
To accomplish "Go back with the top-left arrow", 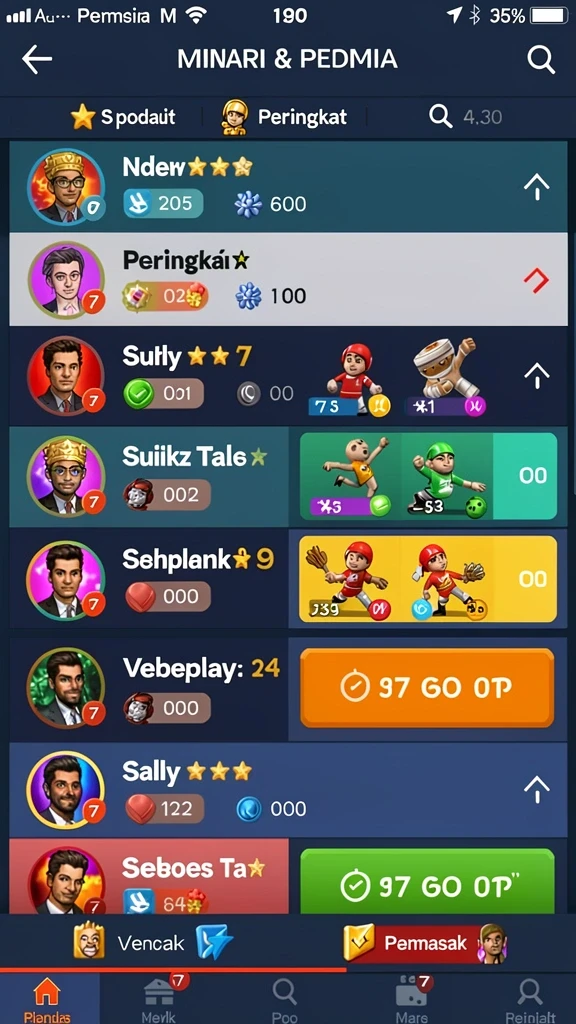I will coord(37,59).
